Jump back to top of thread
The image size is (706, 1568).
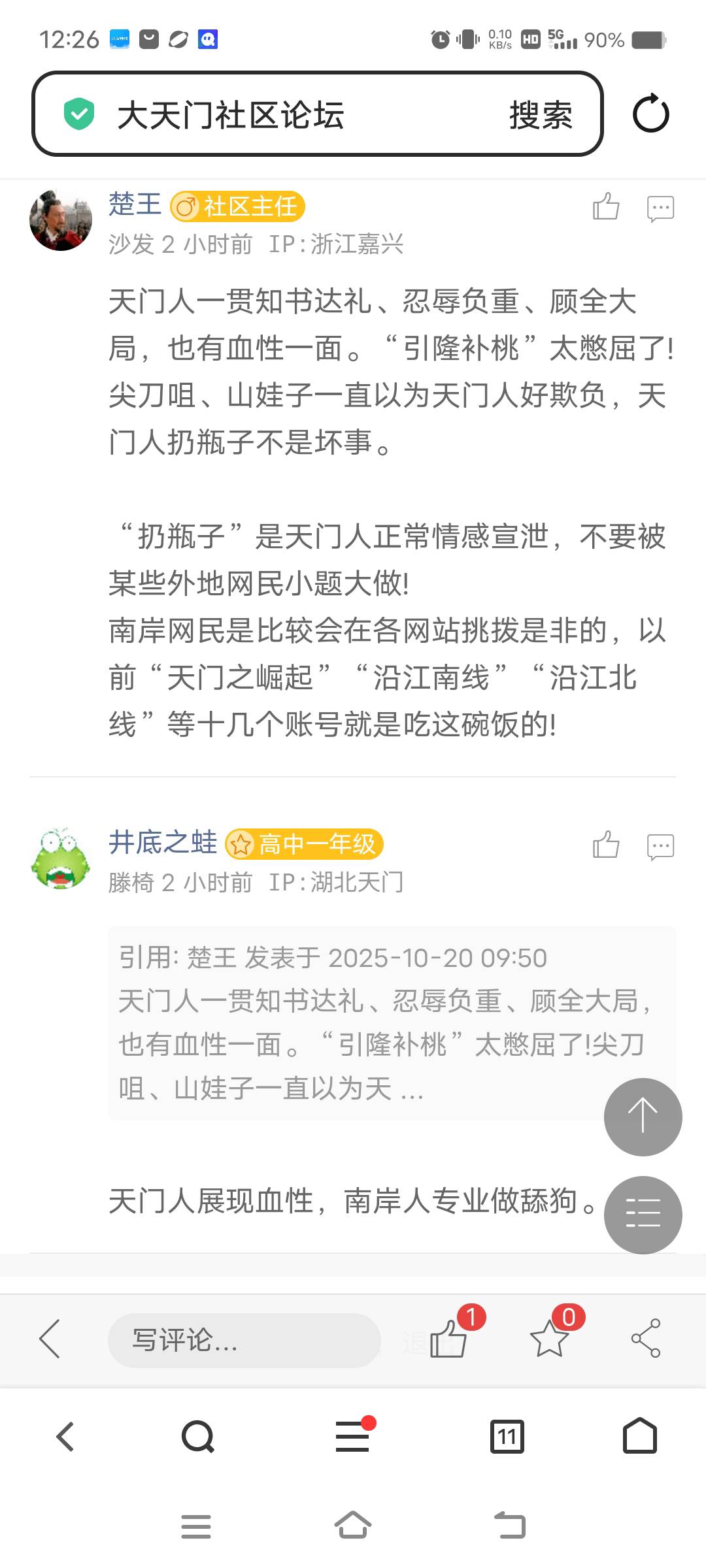tap(643, 1117)
